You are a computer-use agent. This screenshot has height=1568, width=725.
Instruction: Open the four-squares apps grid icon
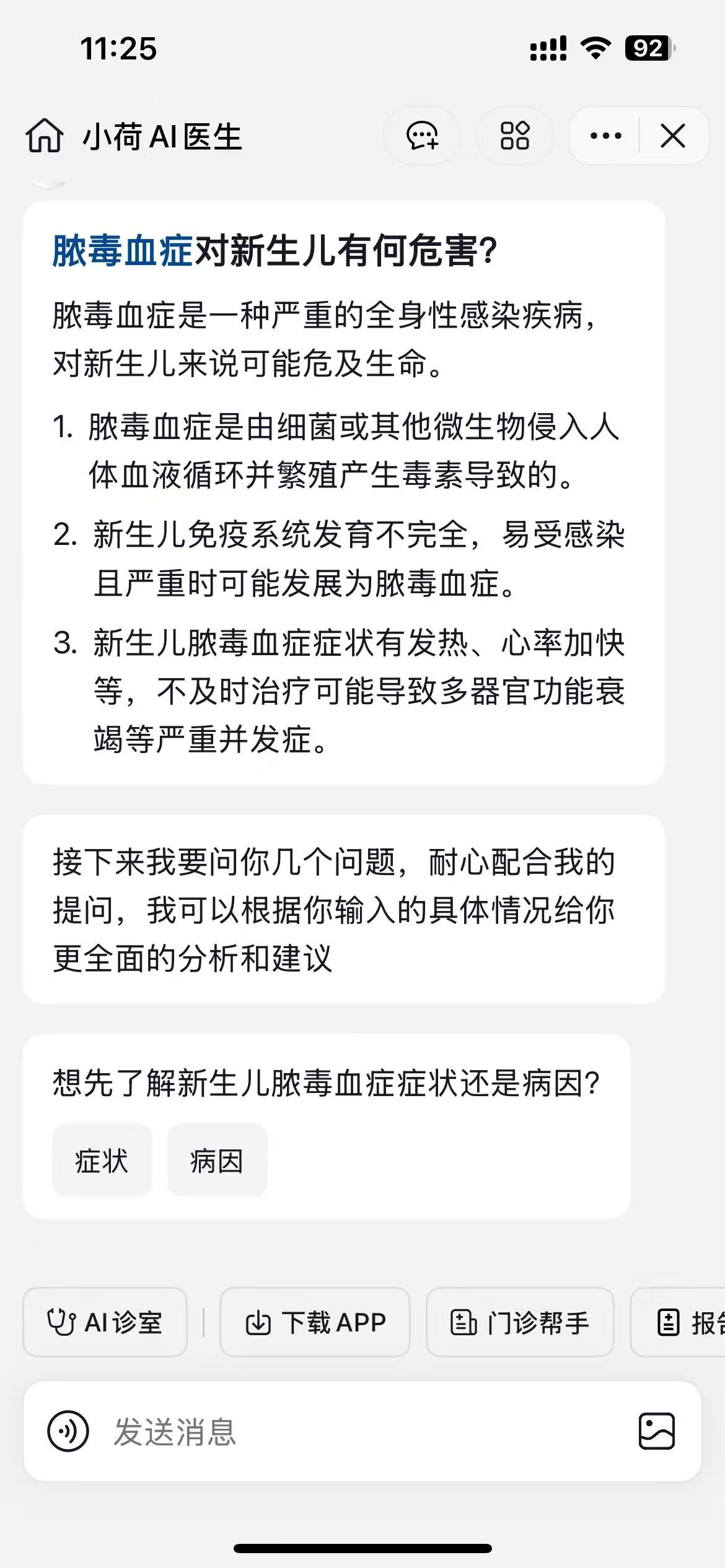coord(514,136)
